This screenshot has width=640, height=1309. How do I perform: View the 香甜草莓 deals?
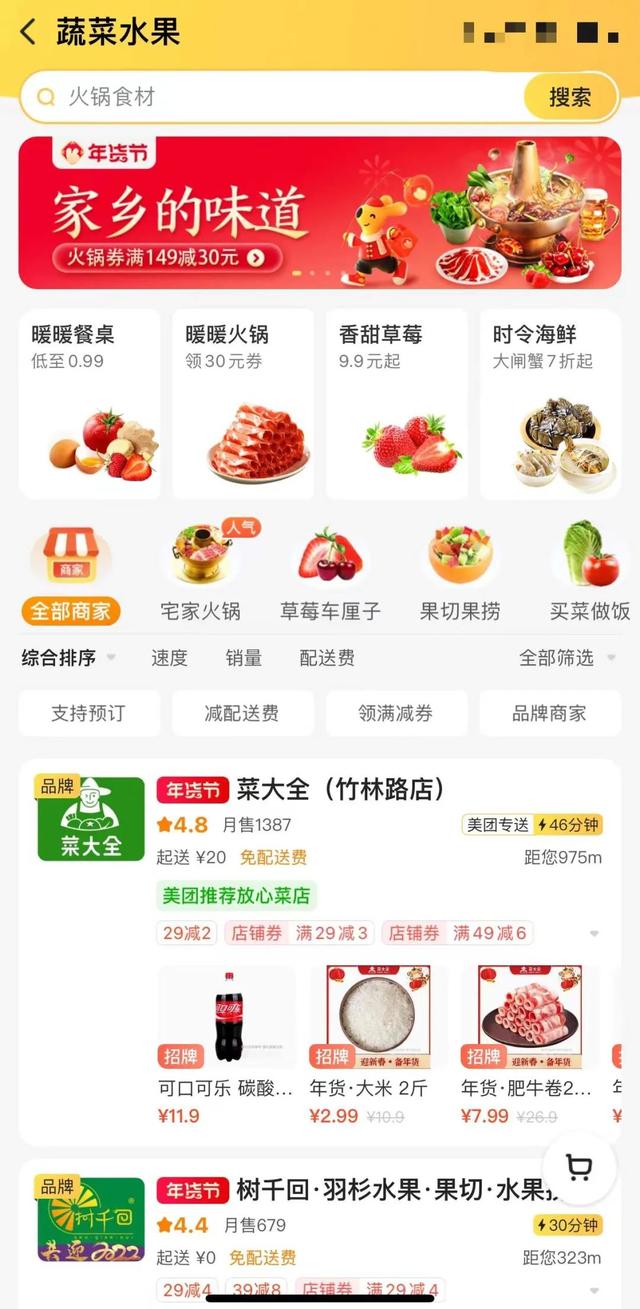click(396, 403)
